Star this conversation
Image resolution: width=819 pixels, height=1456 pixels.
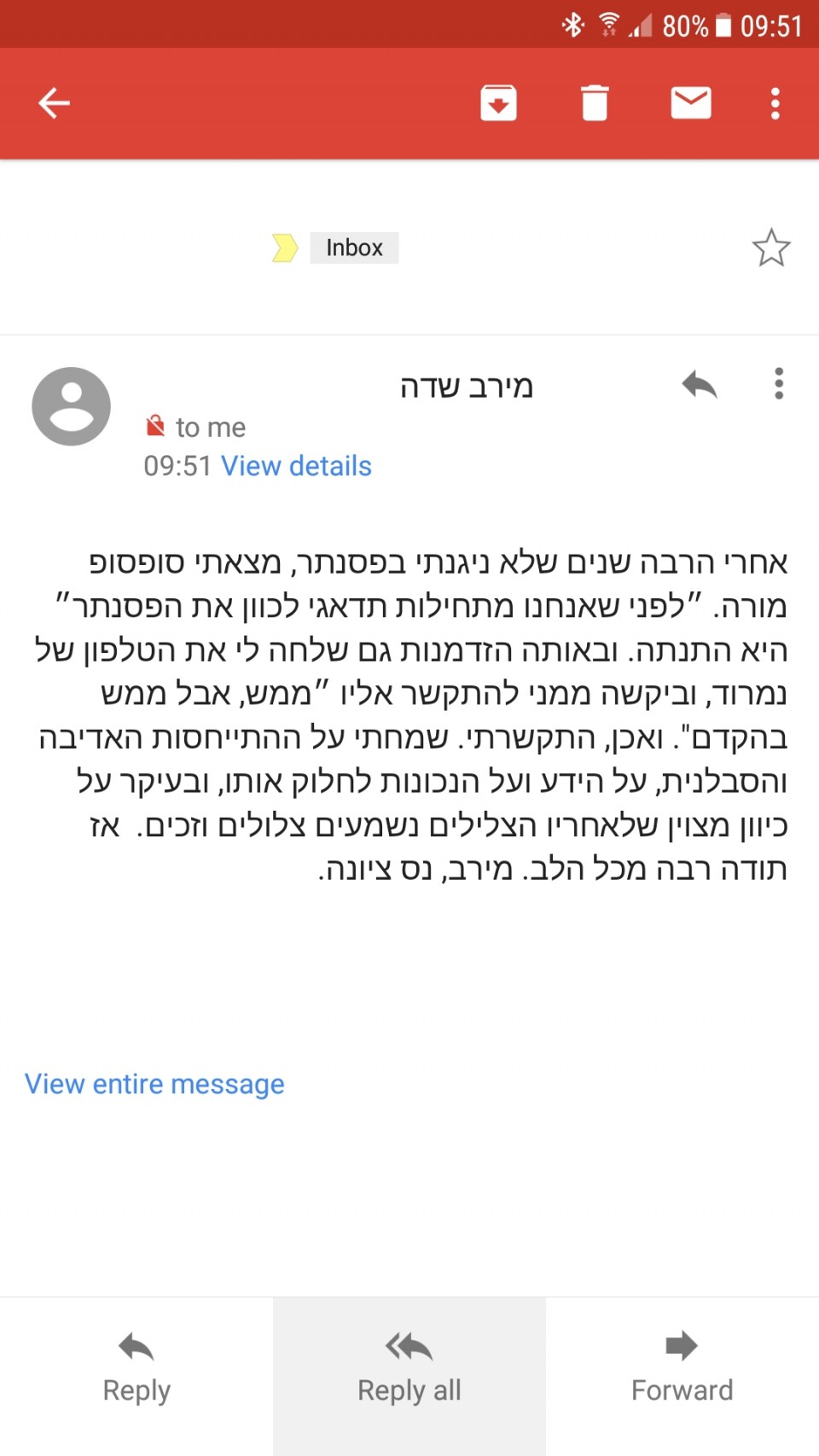pyautogui.click(x=770, y=248)
